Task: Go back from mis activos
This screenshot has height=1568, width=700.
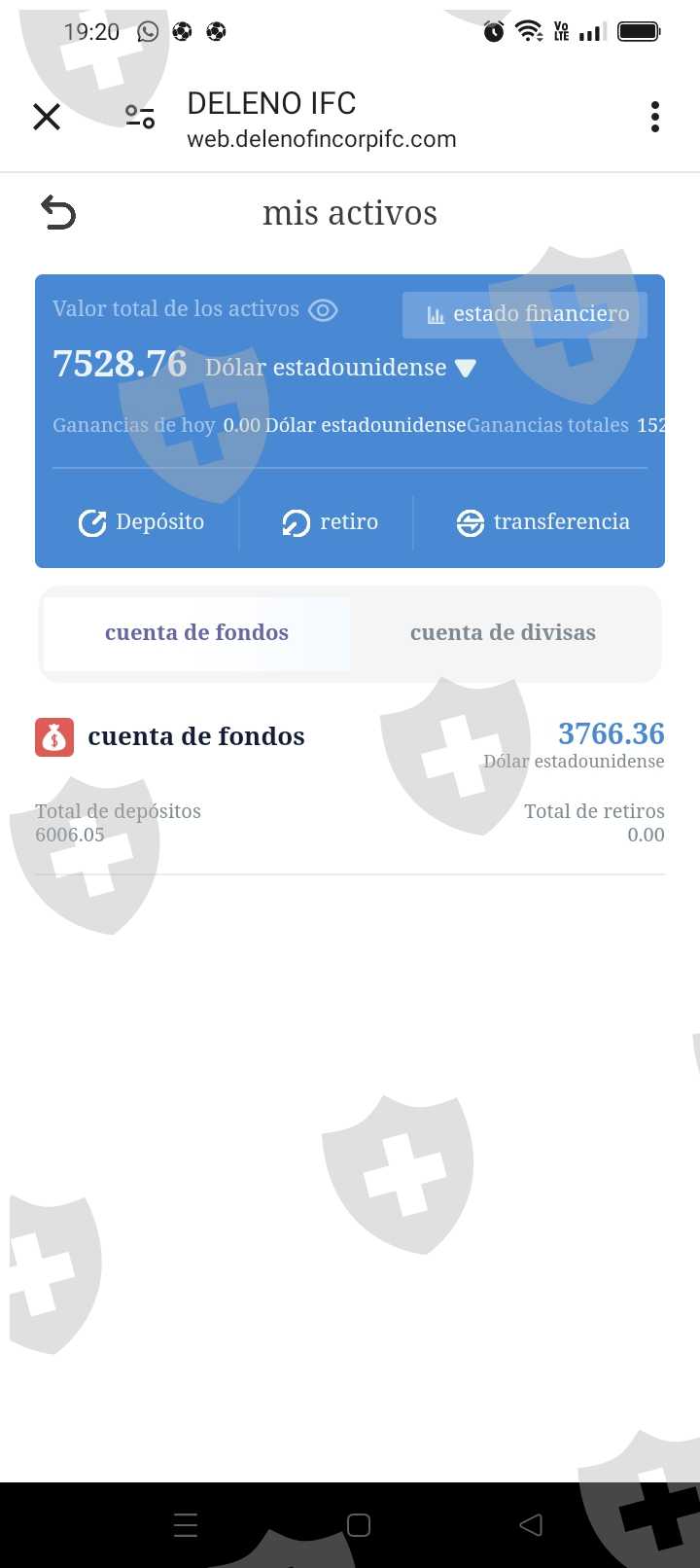Action: (x=58, y=212)
